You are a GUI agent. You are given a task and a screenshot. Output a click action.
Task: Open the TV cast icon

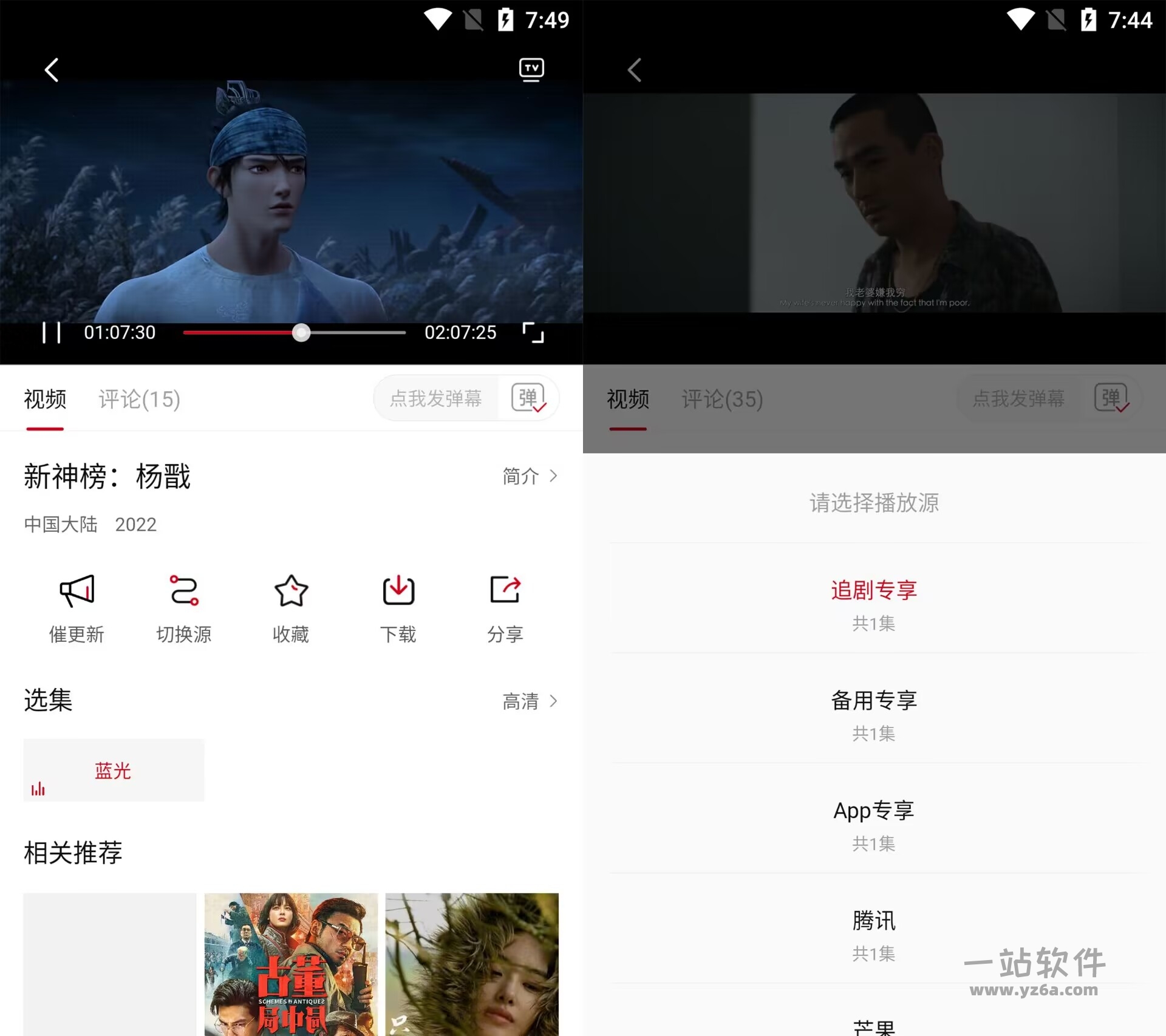coord(531,69)
